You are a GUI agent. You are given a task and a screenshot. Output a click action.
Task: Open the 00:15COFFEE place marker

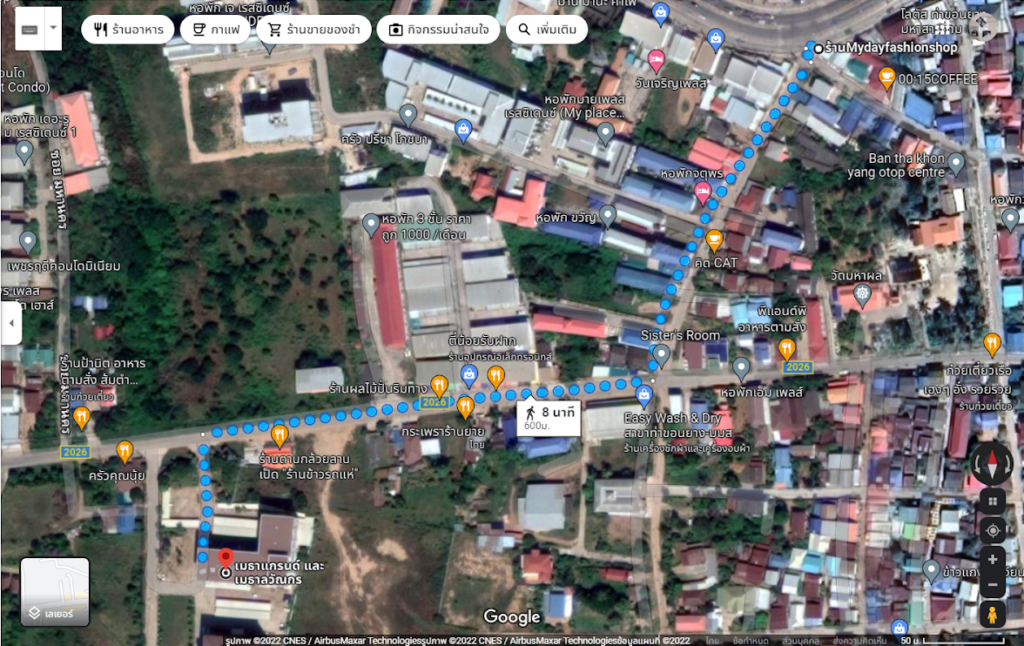(x=886, y=76)
